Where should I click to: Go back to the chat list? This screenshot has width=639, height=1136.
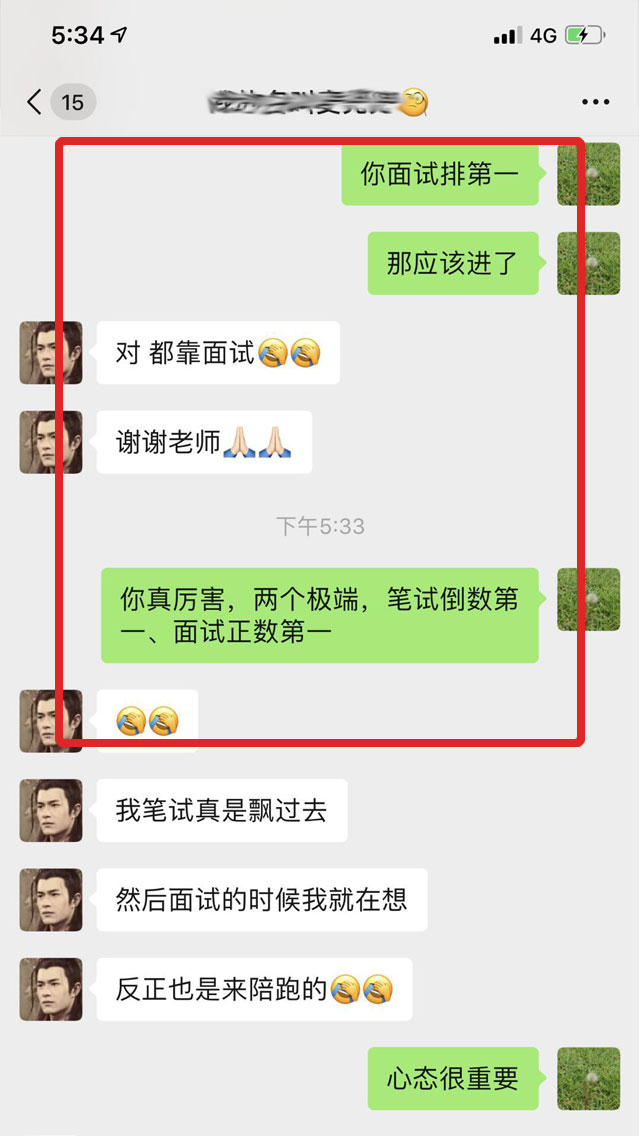click(36, 102)
